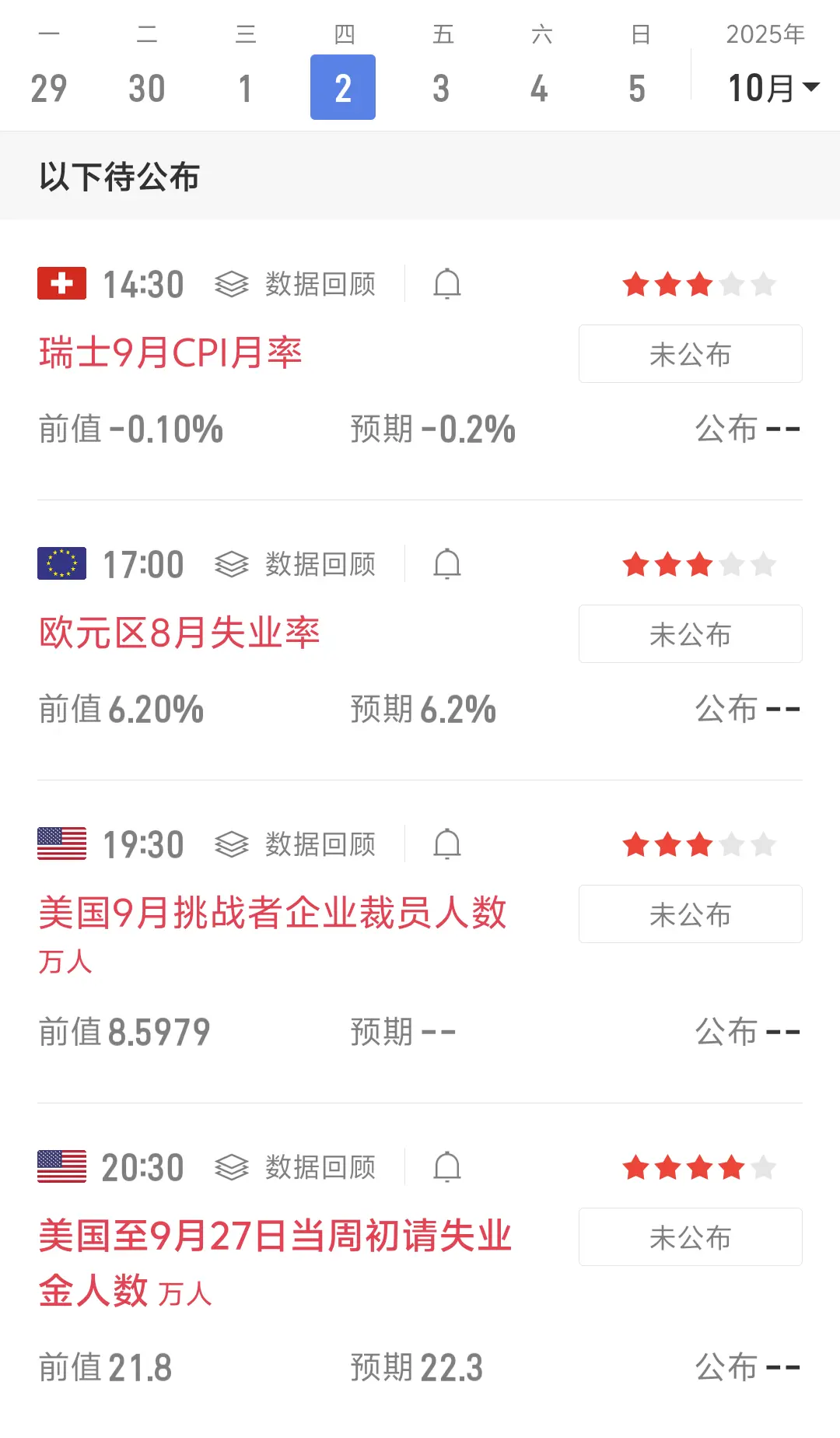
Task: Select Monday the 29th in the calendar
Action: 48,87
